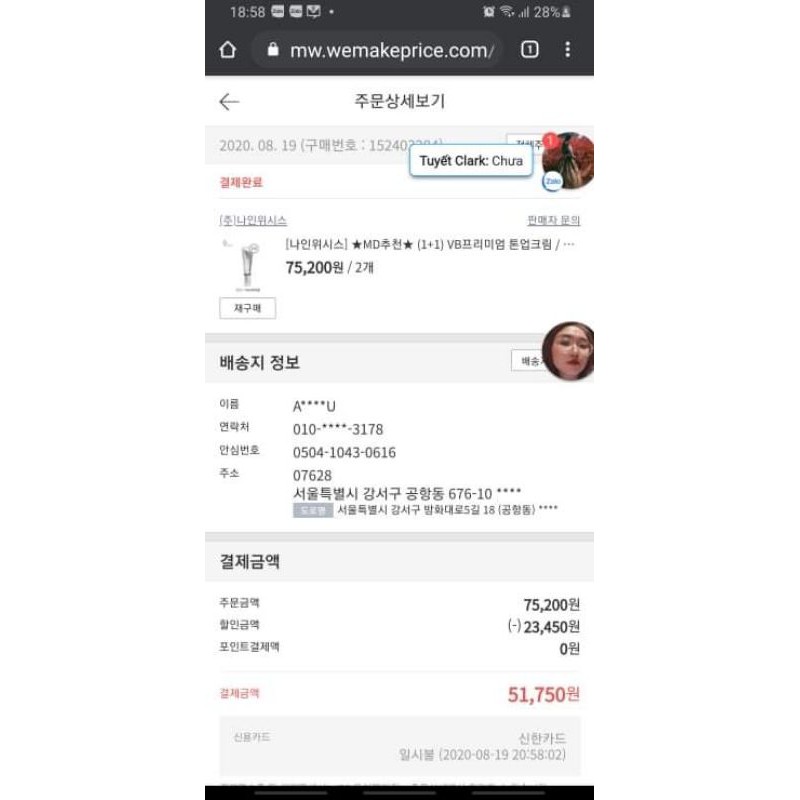
Task: Go to the browser home page
Action: 228,50
